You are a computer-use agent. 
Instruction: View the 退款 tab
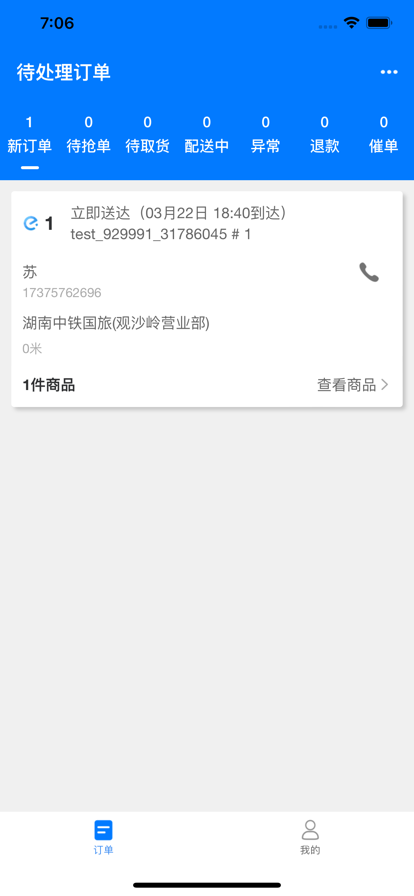coord(325,135)
